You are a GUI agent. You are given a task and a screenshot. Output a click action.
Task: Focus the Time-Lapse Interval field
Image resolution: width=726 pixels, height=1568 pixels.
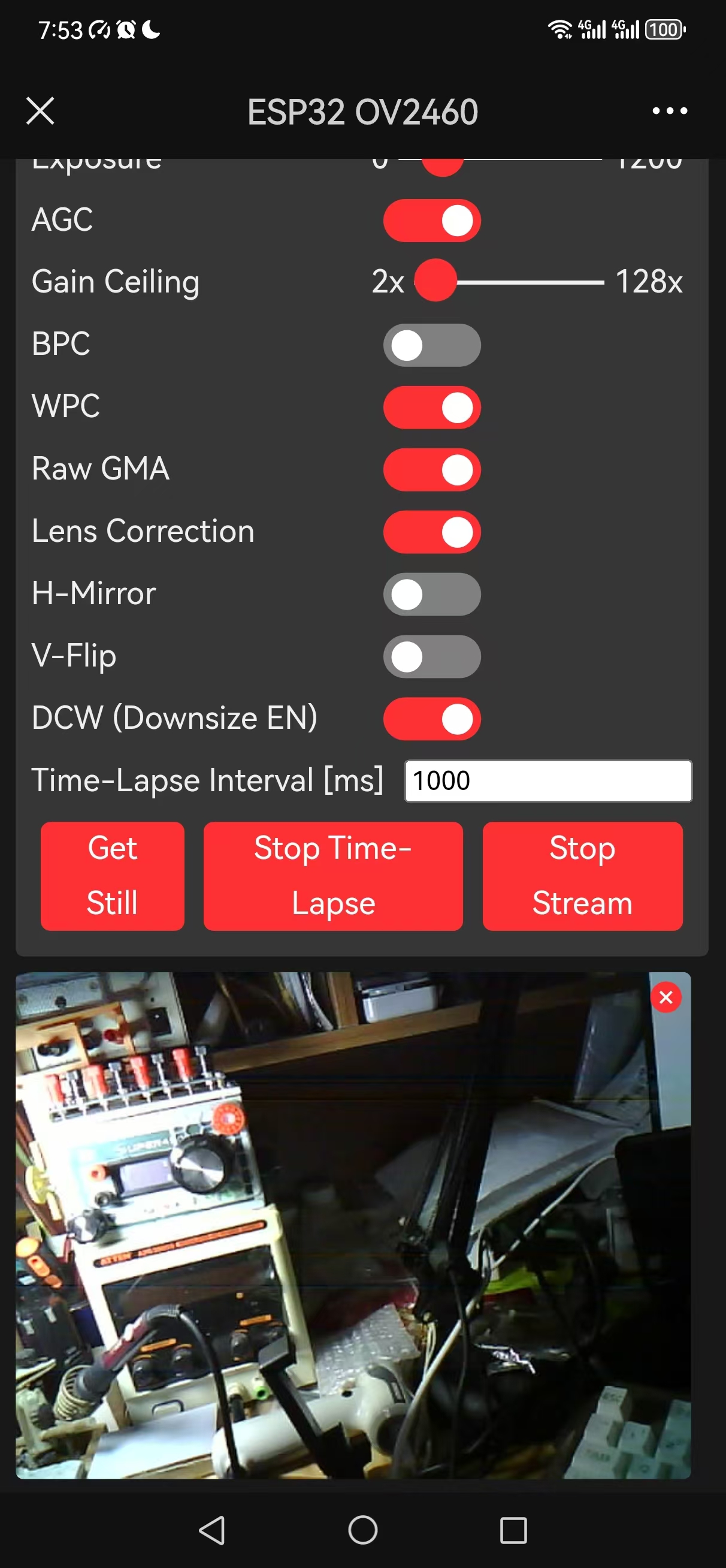coord(548,781)
